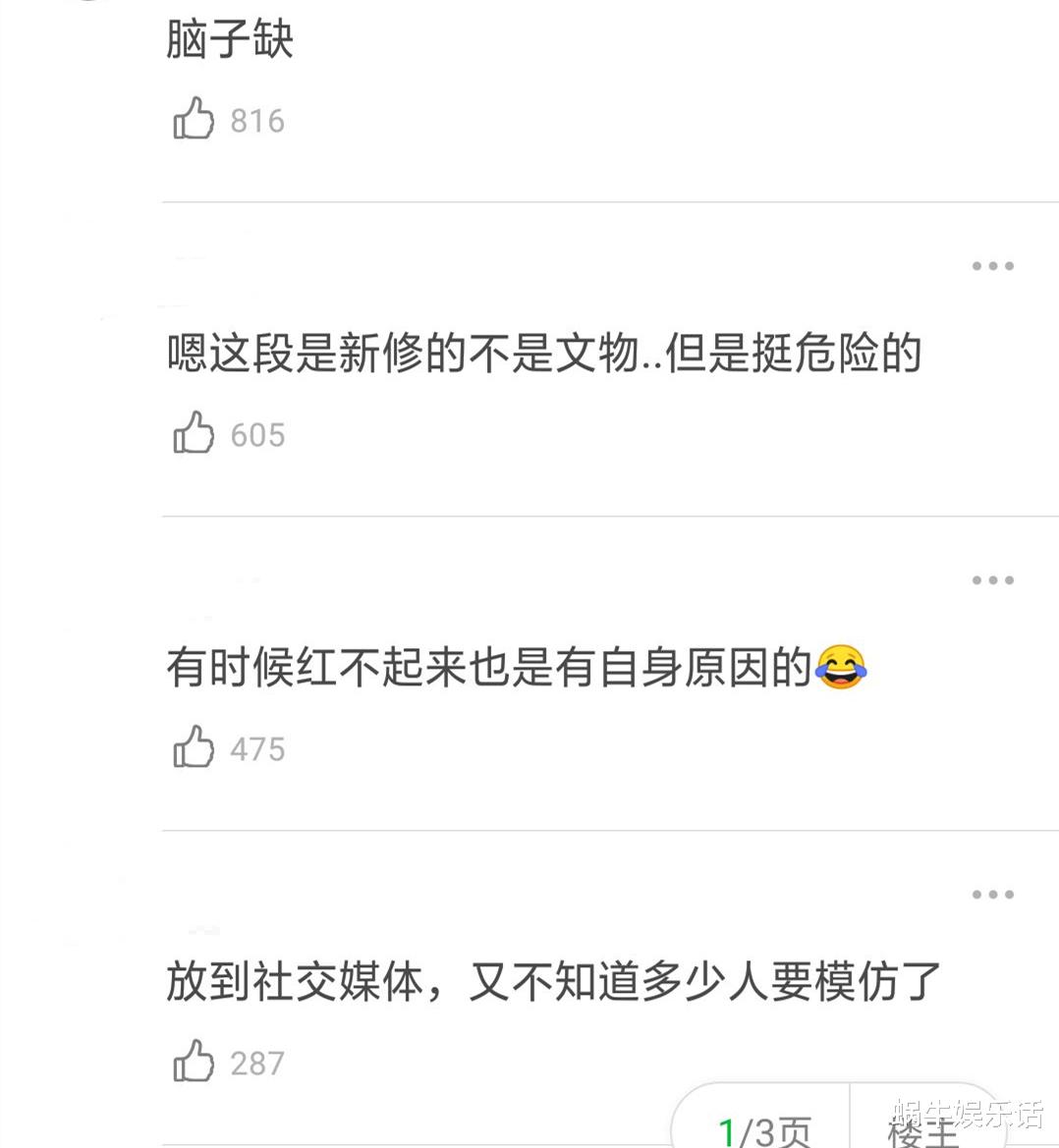Open the three-dot menu on the third comment

(x=993, y=579)
